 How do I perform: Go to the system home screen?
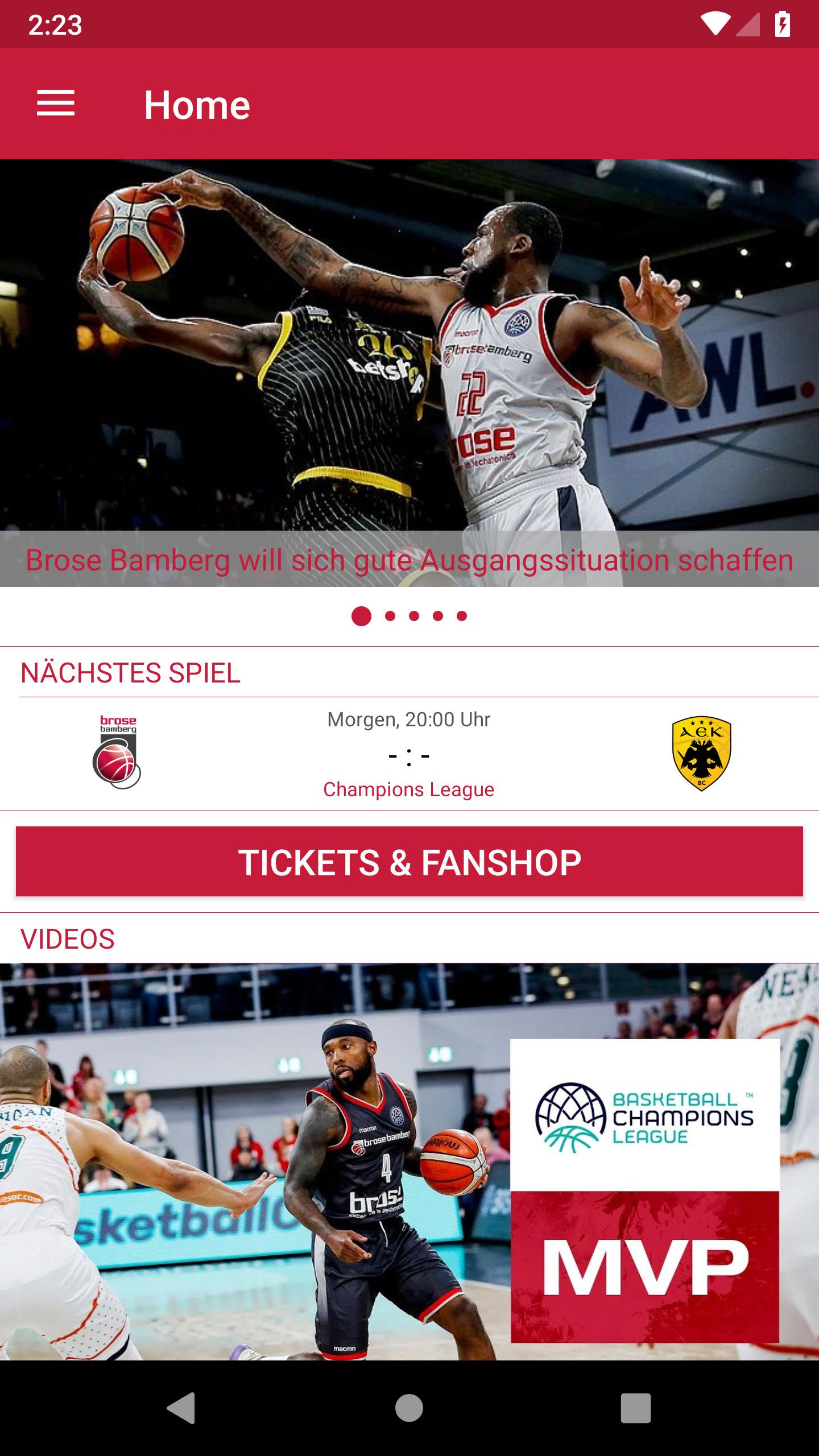[x=409, y=1408]
